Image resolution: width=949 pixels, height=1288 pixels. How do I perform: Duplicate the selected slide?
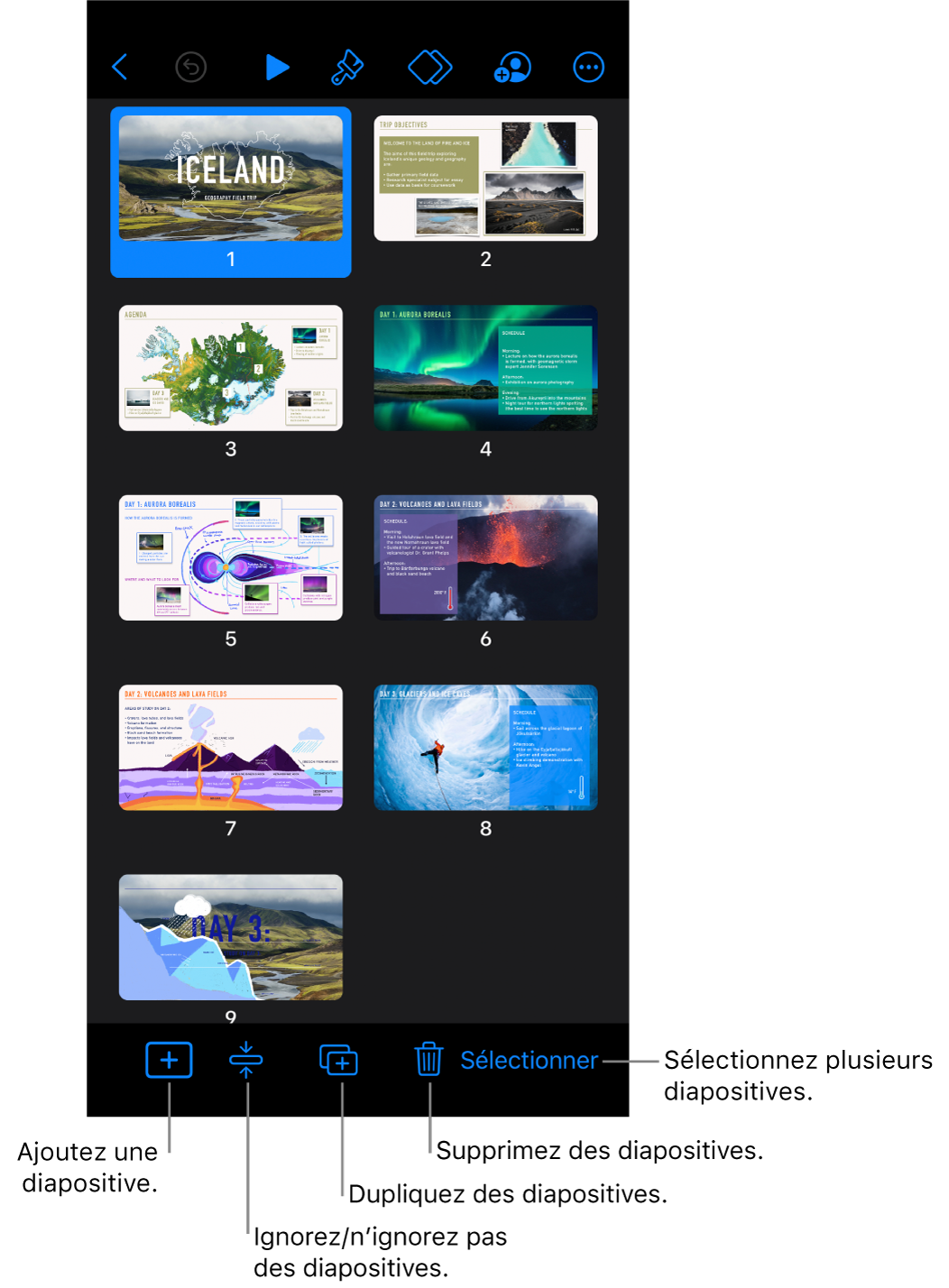point(339,1060)
